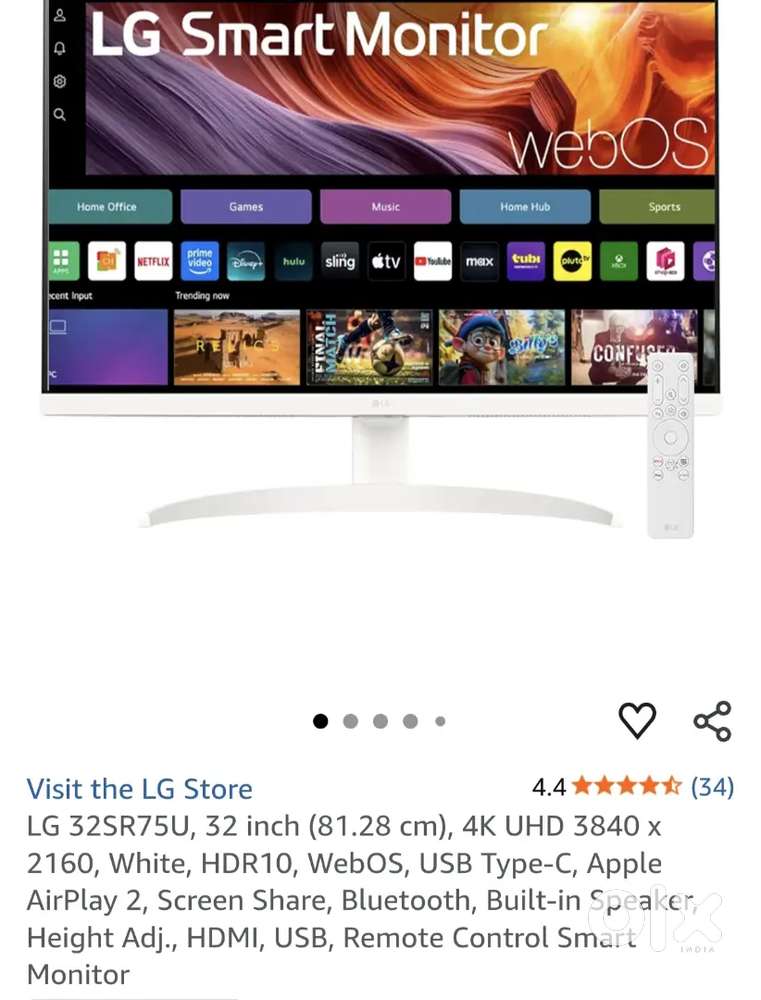This screenshot has height=1000, width=761.
Task: Open the YouTube app icon
Action: pyautogui.click(x=434, y=260)
